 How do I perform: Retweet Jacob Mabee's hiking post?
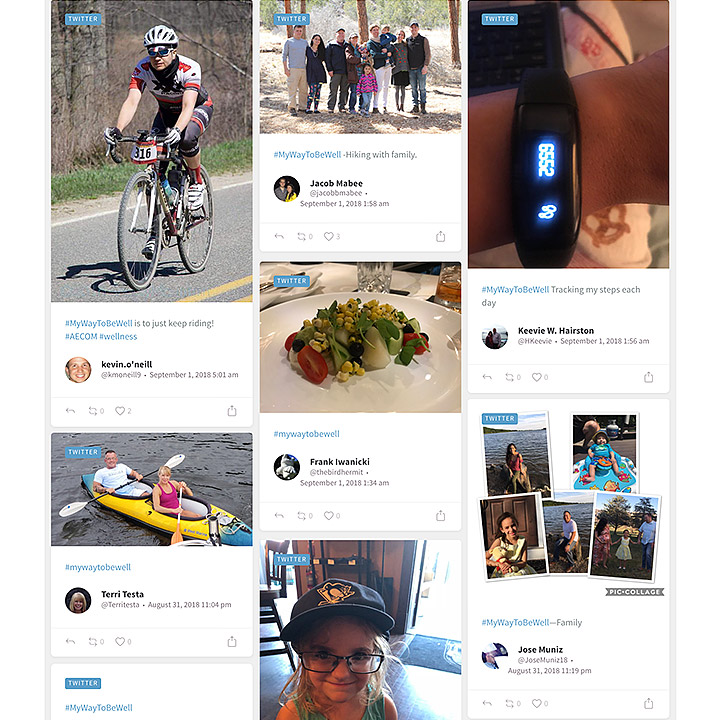tap(302, 237)
